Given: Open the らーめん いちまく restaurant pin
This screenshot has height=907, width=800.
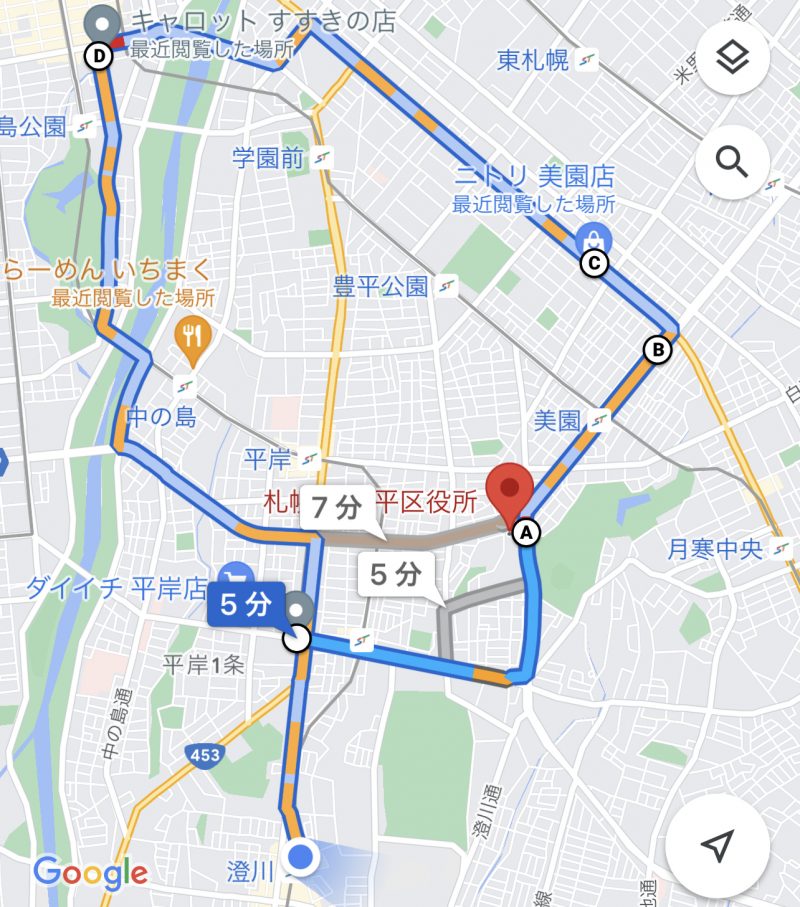Looking at the screenshot, I should [189, 332].
